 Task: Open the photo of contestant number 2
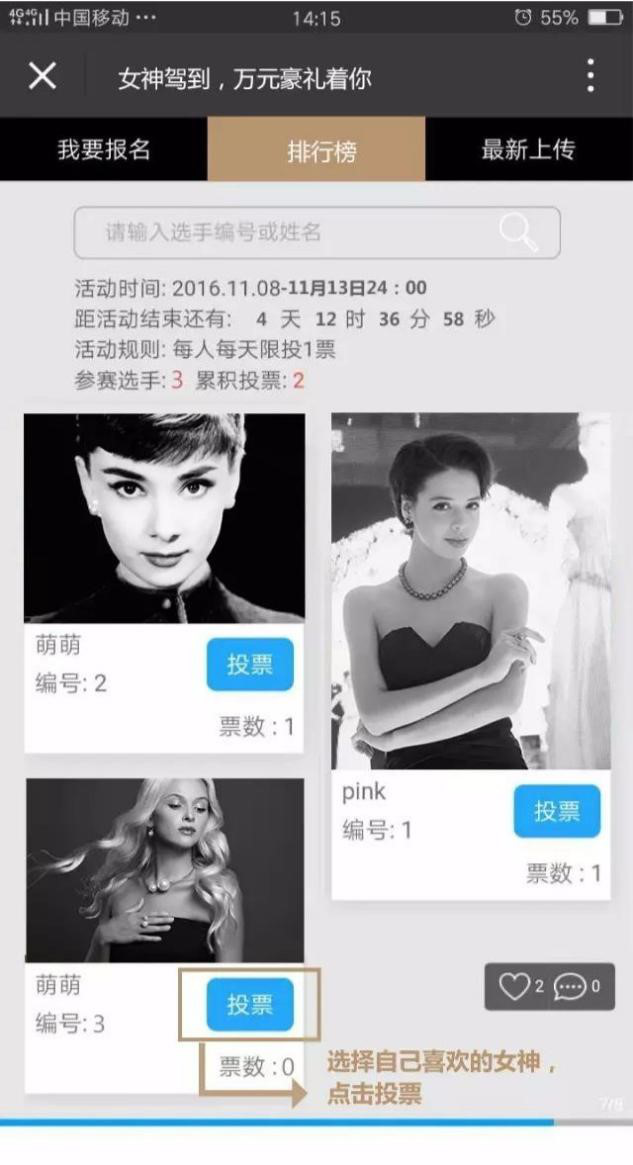[164, 518]
